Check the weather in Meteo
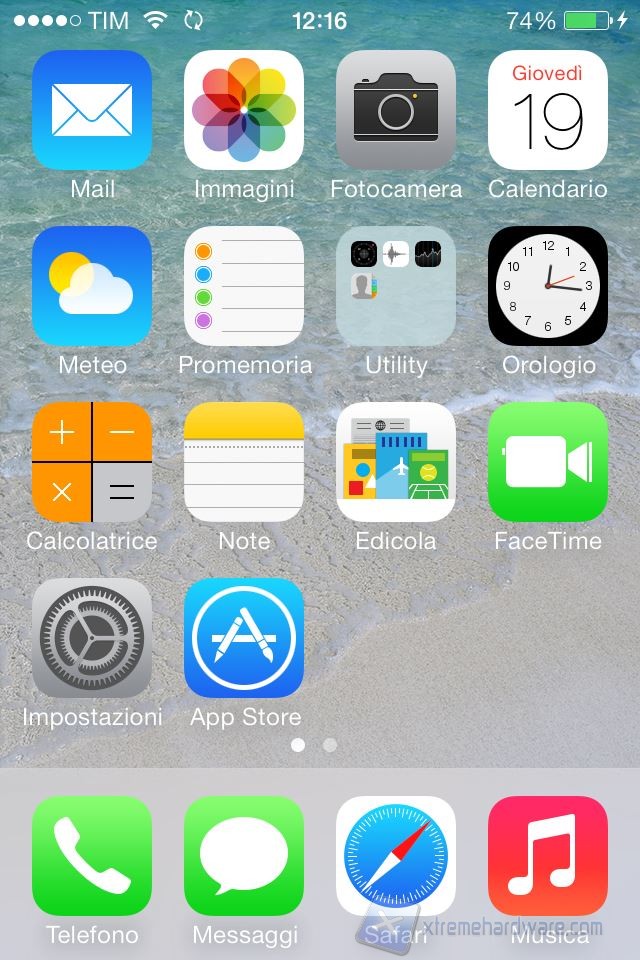 92,286
